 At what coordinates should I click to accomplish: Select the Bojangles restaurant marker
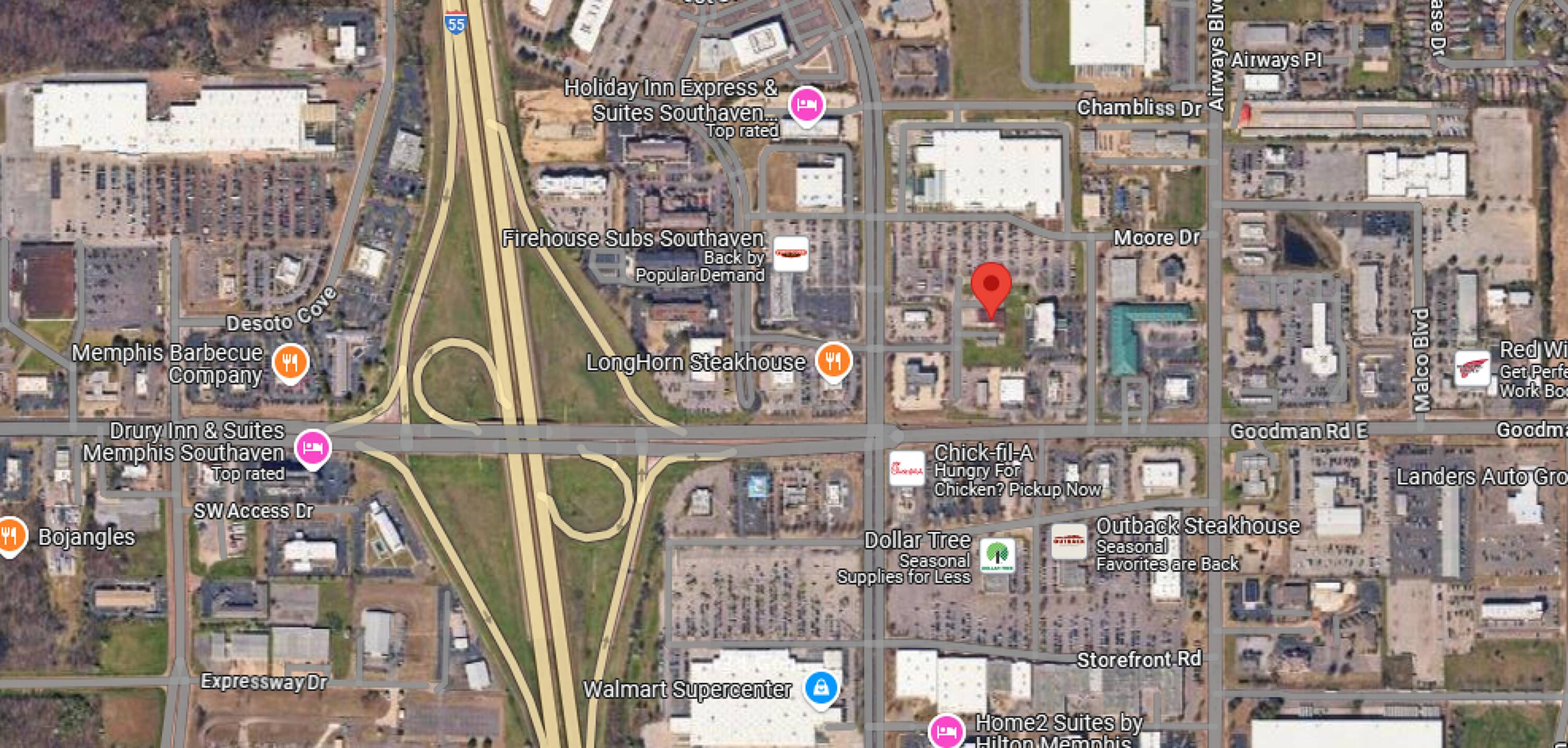pos(10,536)
